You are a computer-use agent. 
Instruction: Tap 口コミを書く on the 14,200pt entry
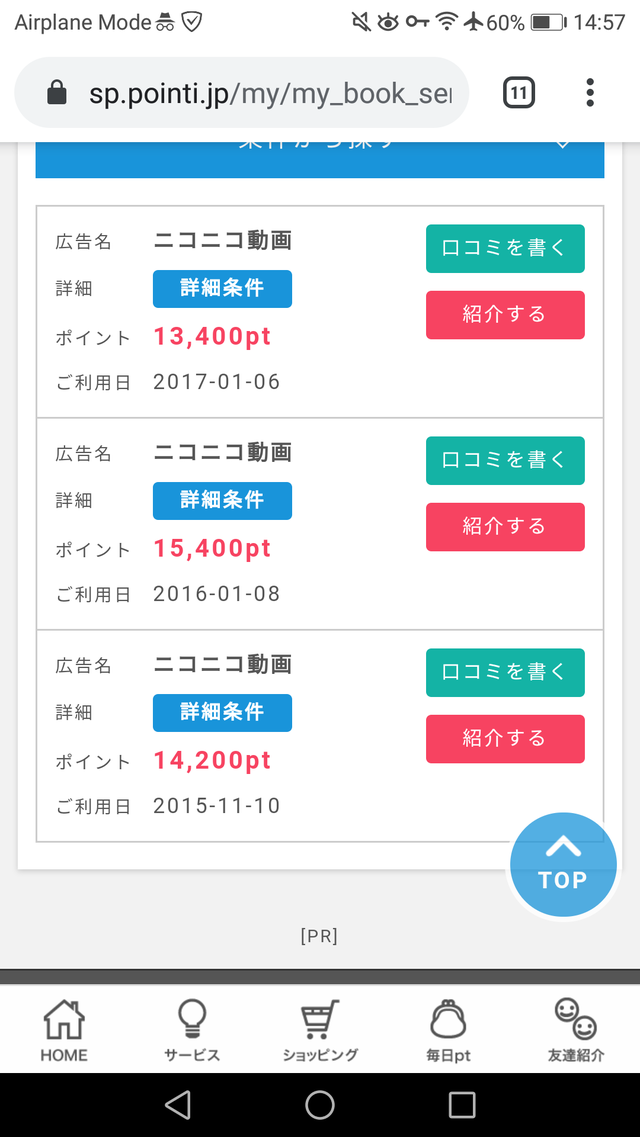coord(505,672)
